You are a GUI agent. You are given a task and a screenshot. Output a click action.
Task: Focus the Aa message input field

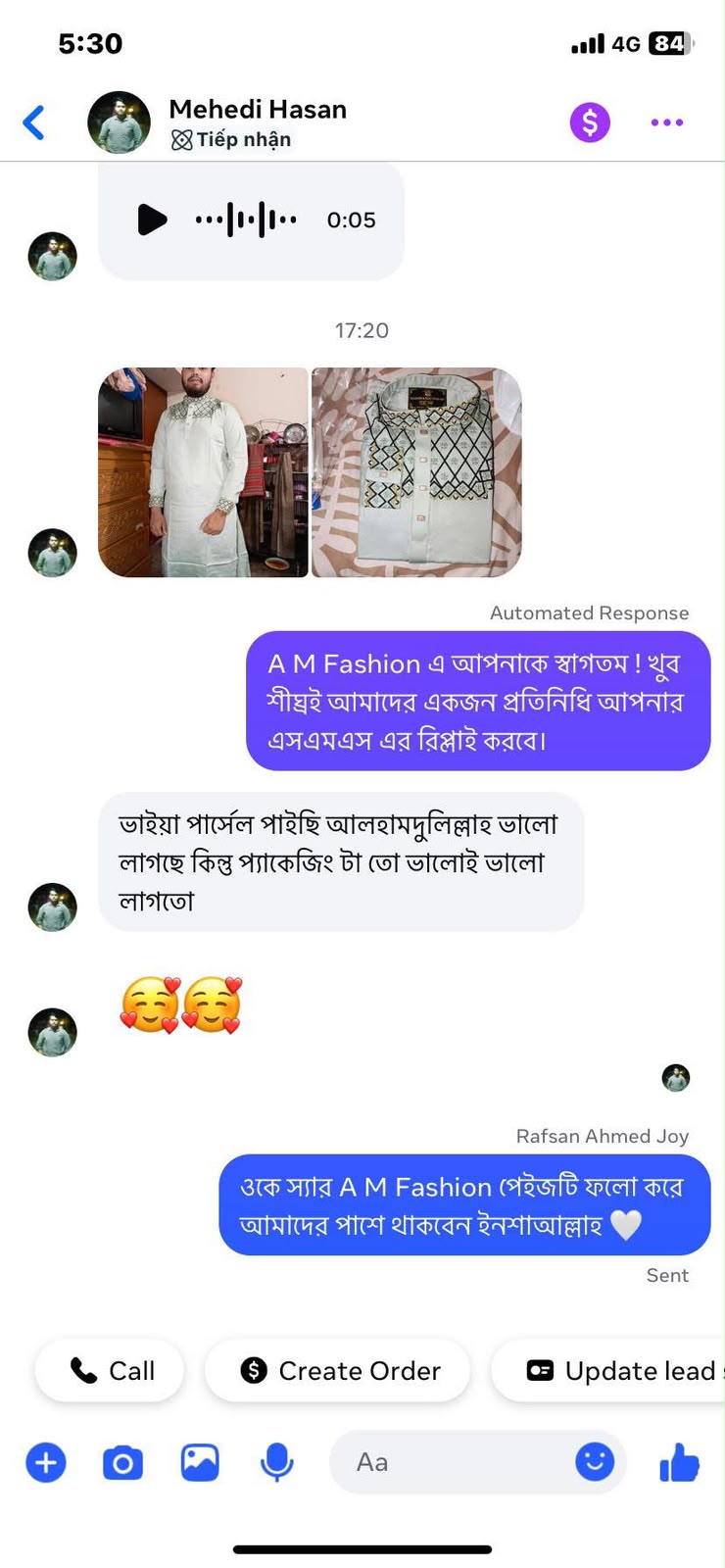click(x=452, y=1462)
